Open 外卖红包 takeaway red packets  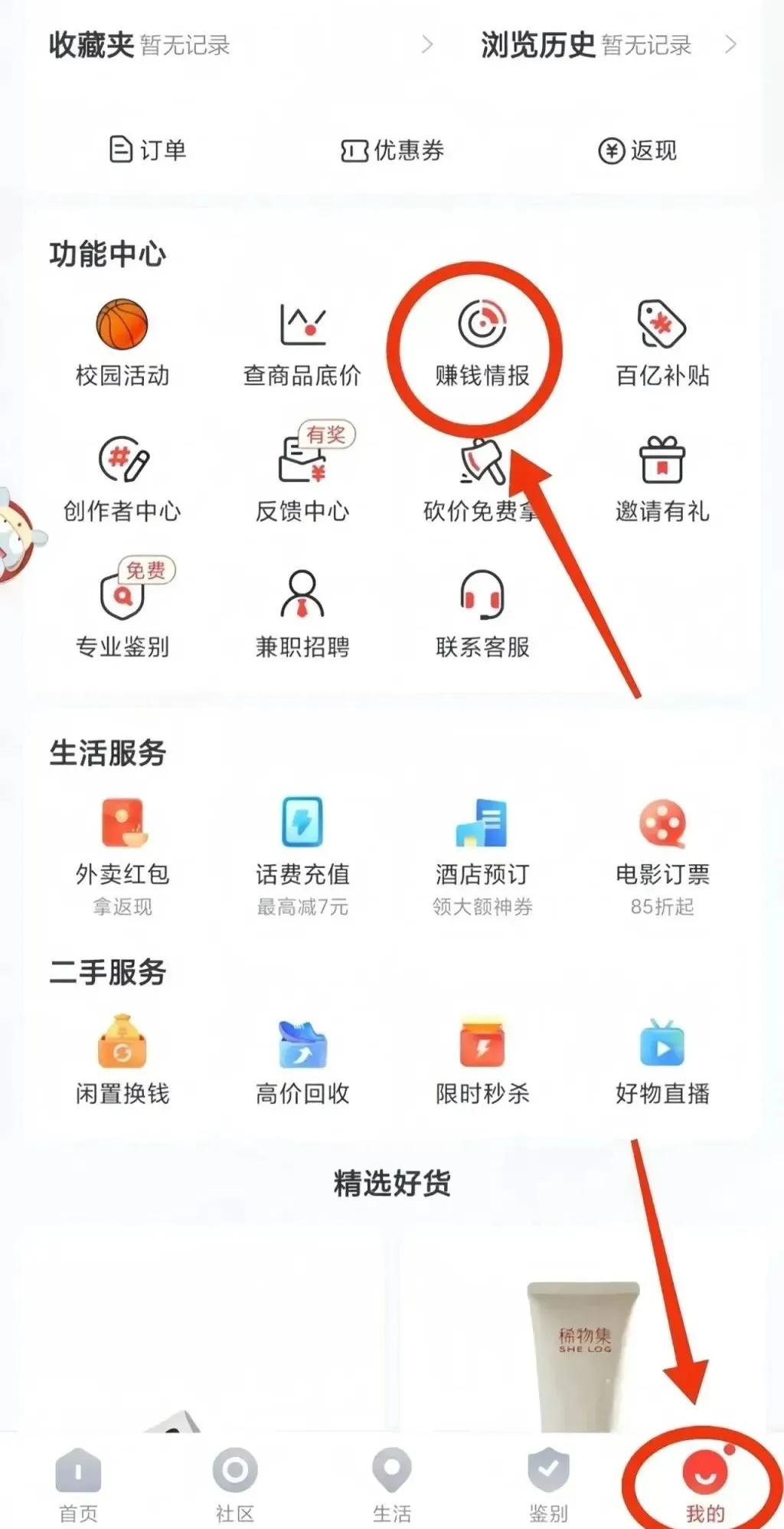pos(122,853)
